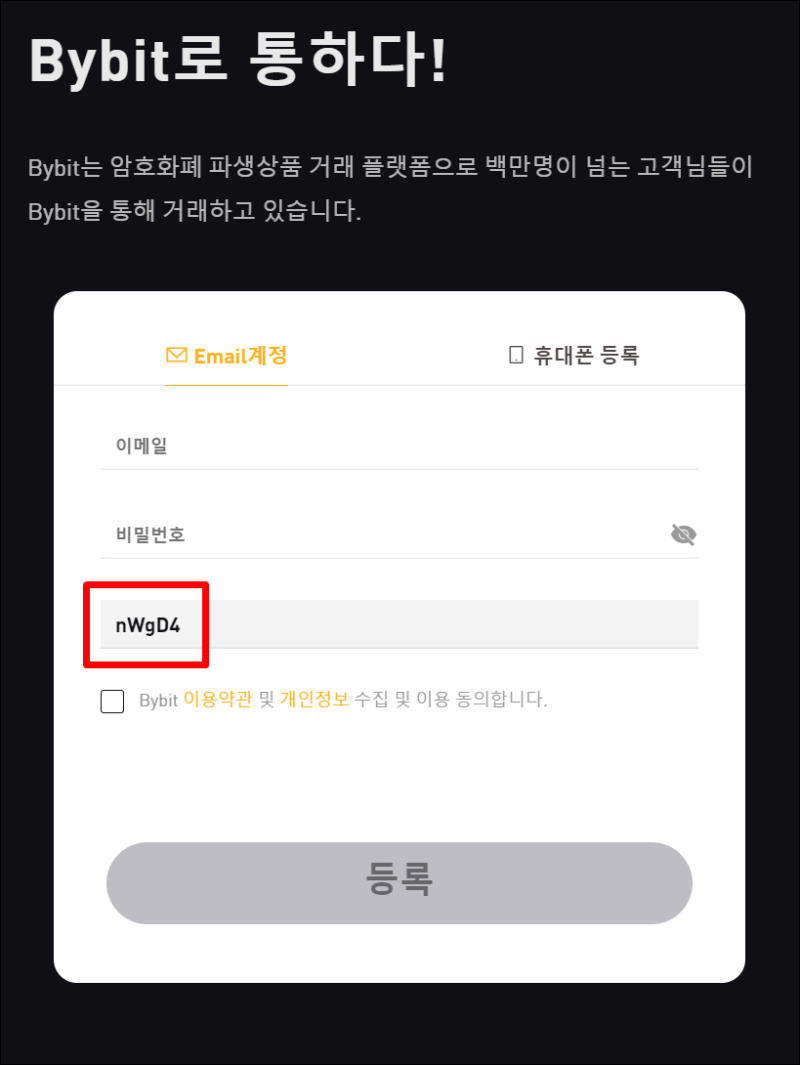
Task: Toggle password visibility with the eye icon
Action: tap(683, 534)
